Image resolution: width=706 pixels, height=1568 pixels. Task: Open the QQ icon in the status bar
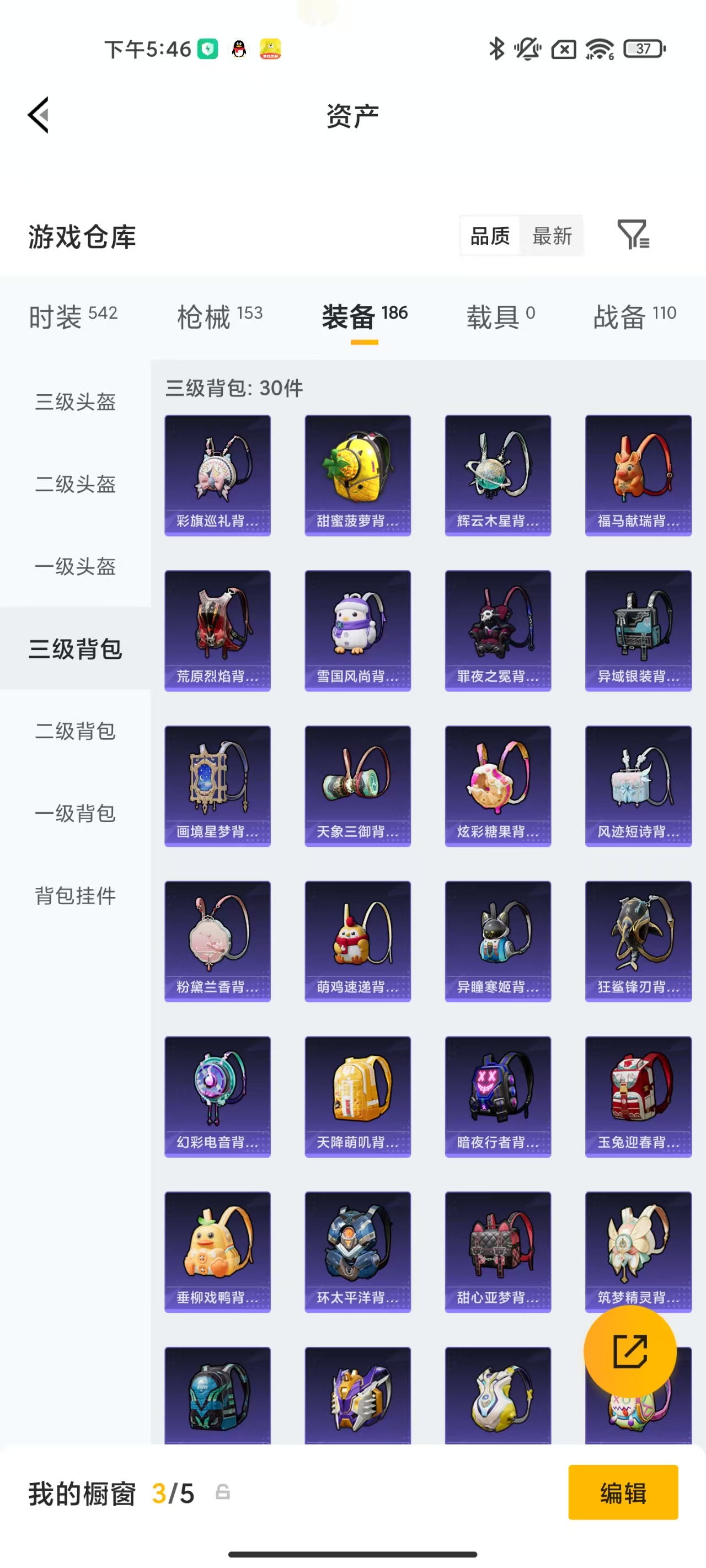(x=239, y=49)
